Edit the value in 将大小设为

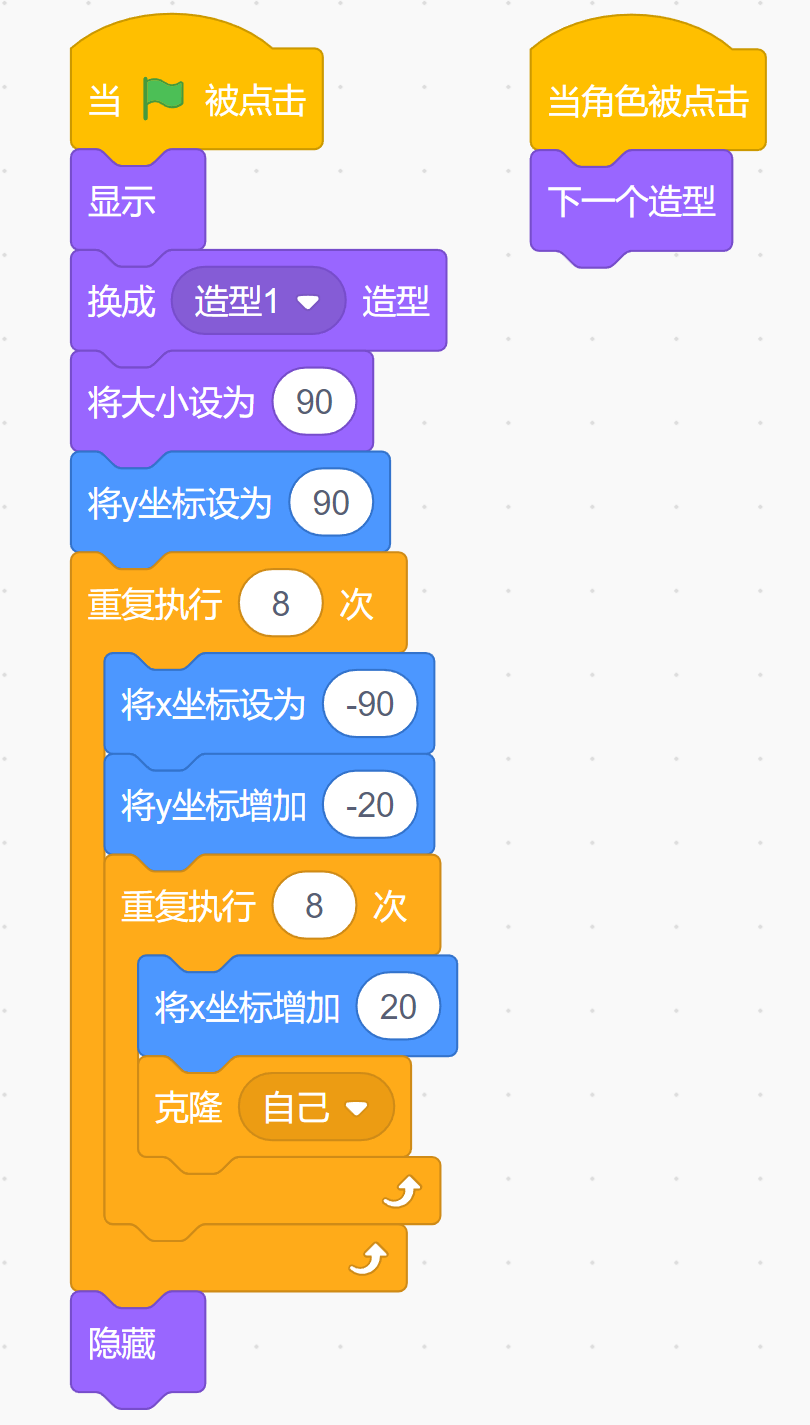[x=314, y=402]
